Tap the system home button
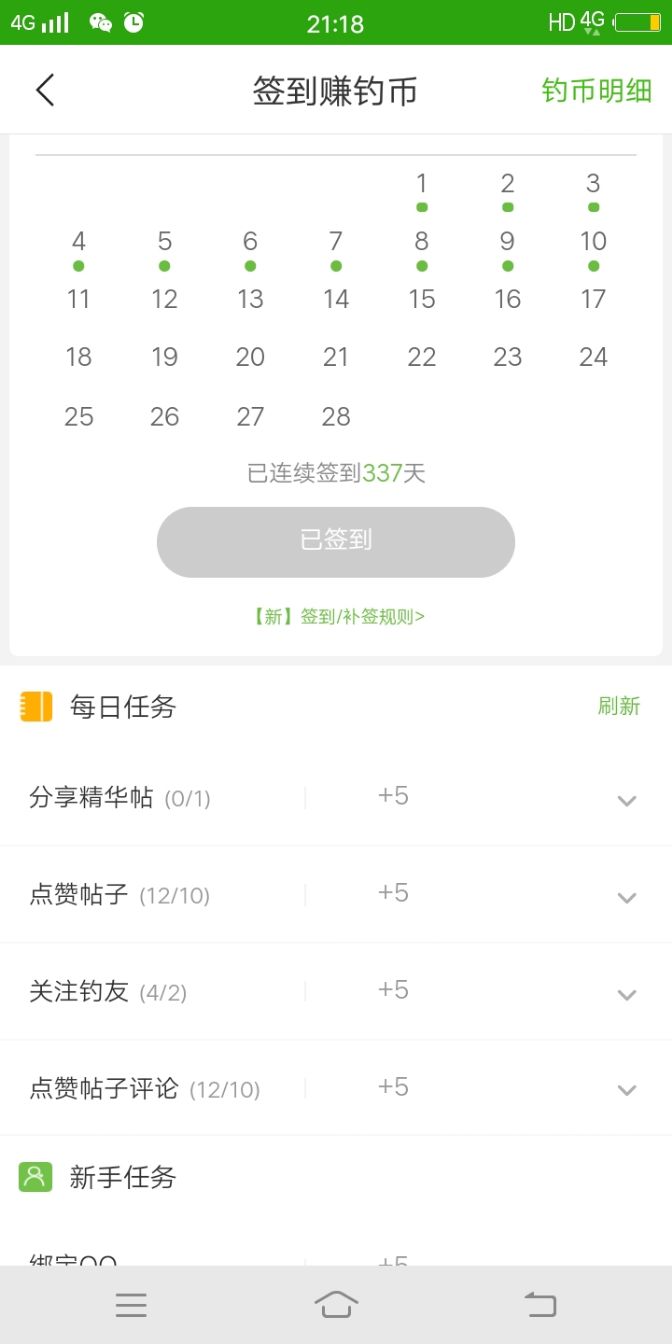 point(336,1305)
